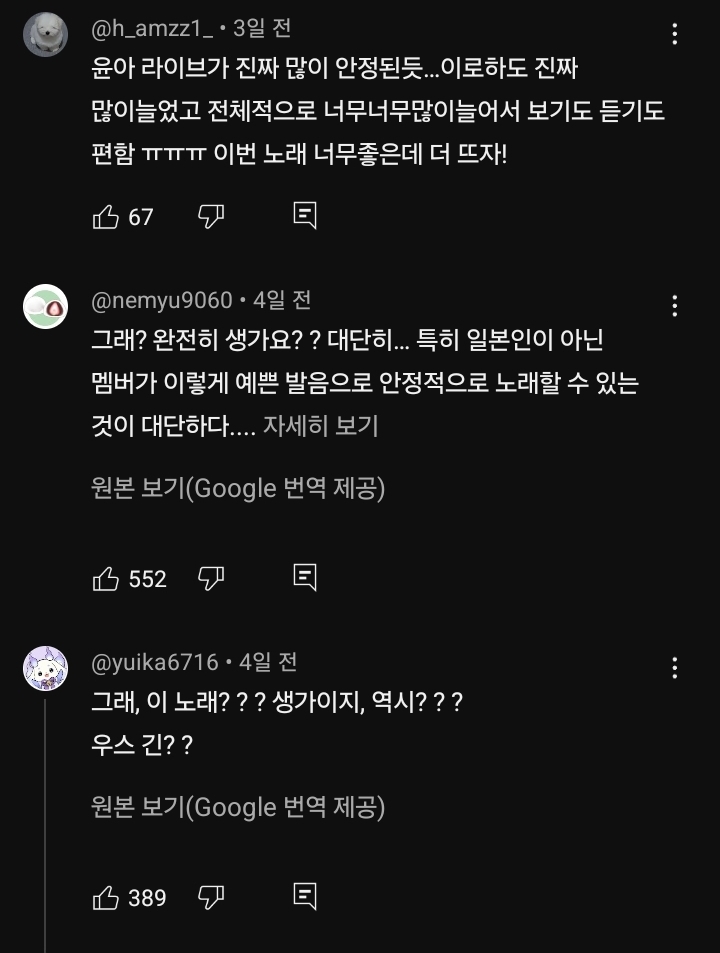Screen dimensions: 720x953
Task: Expand '자세히 보기' to read full comment
Action: click(x=318, y=425)
